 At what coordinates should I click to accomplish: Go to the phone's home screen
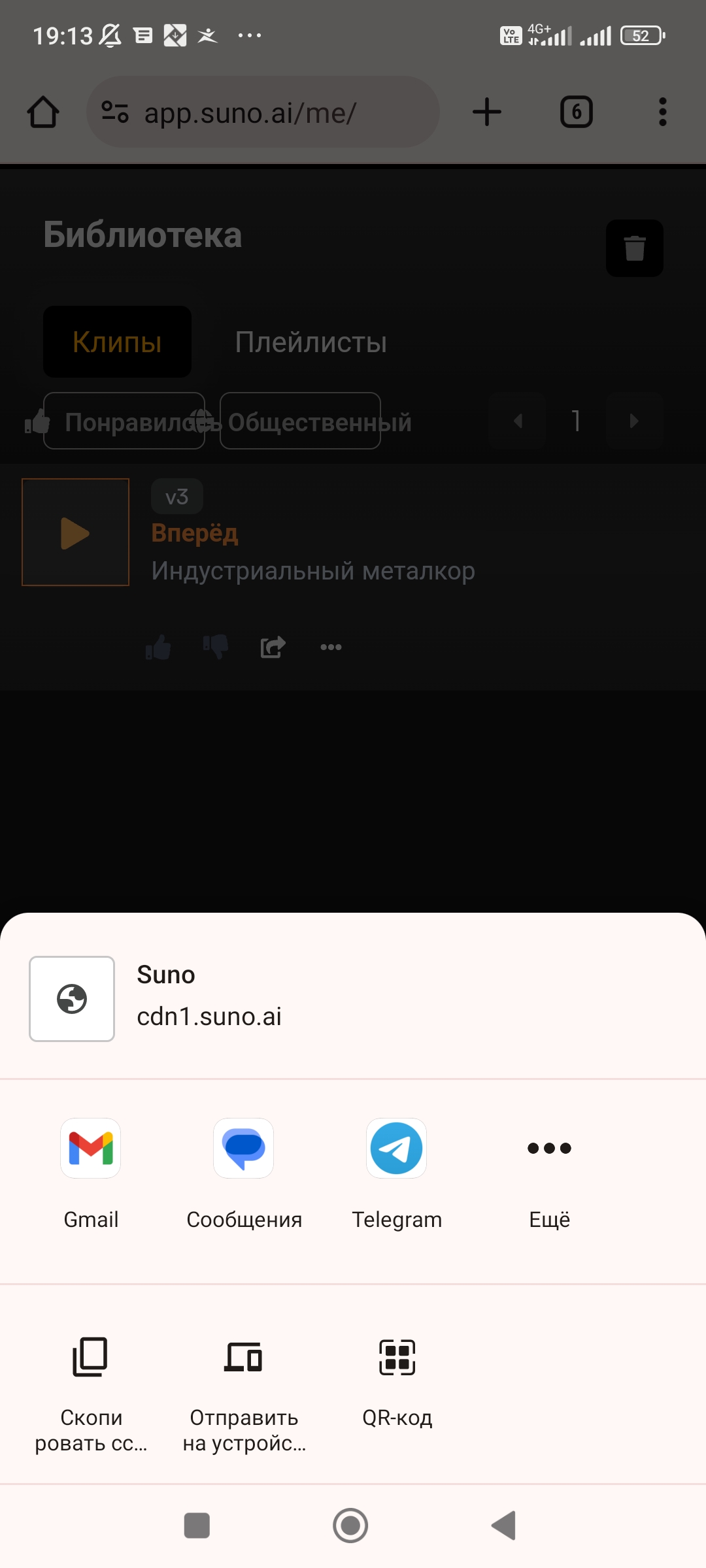pyautogui.click(x=350, y=1526)
